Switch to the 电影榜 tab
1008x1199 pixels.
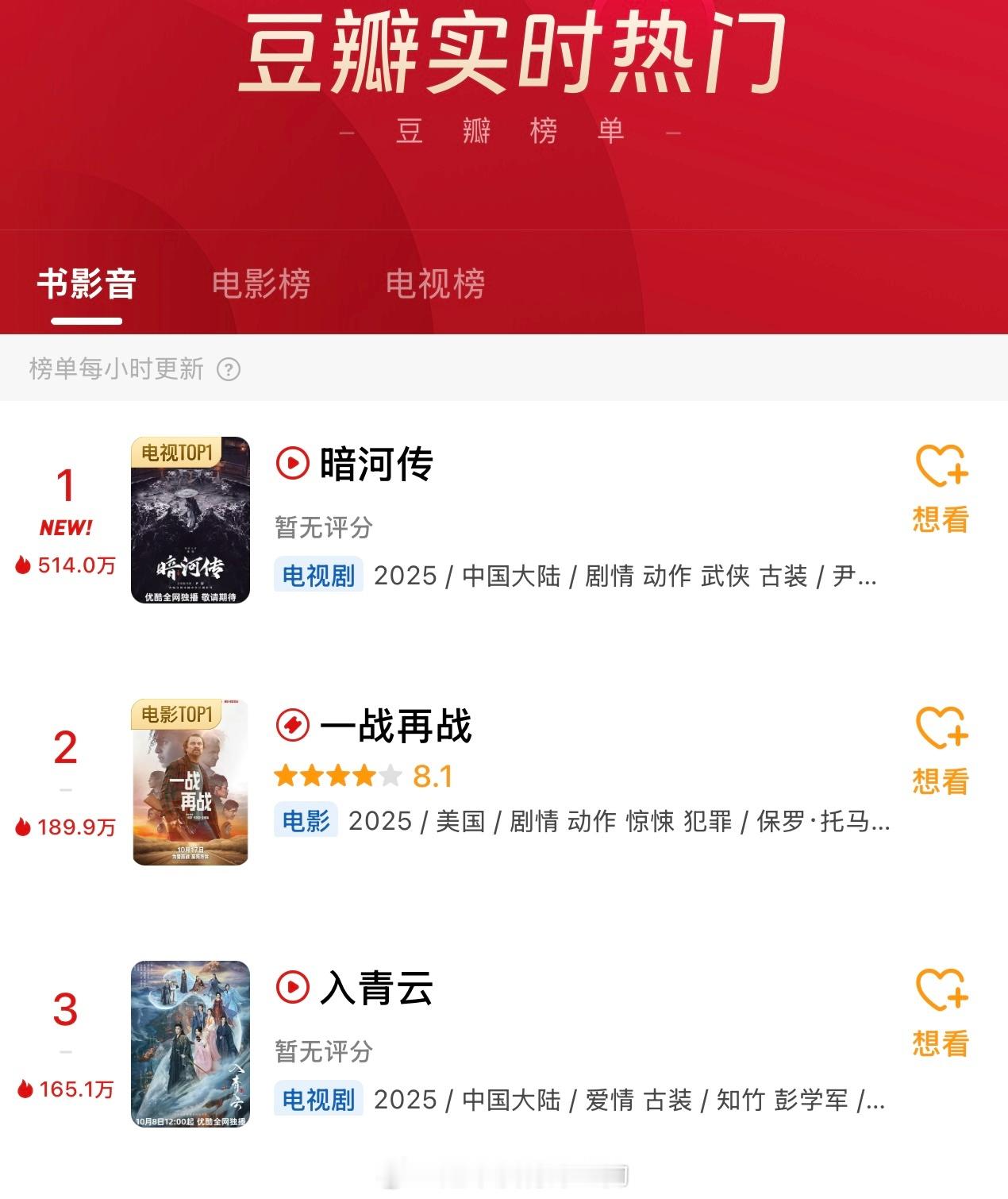click(x=261, y=283)
